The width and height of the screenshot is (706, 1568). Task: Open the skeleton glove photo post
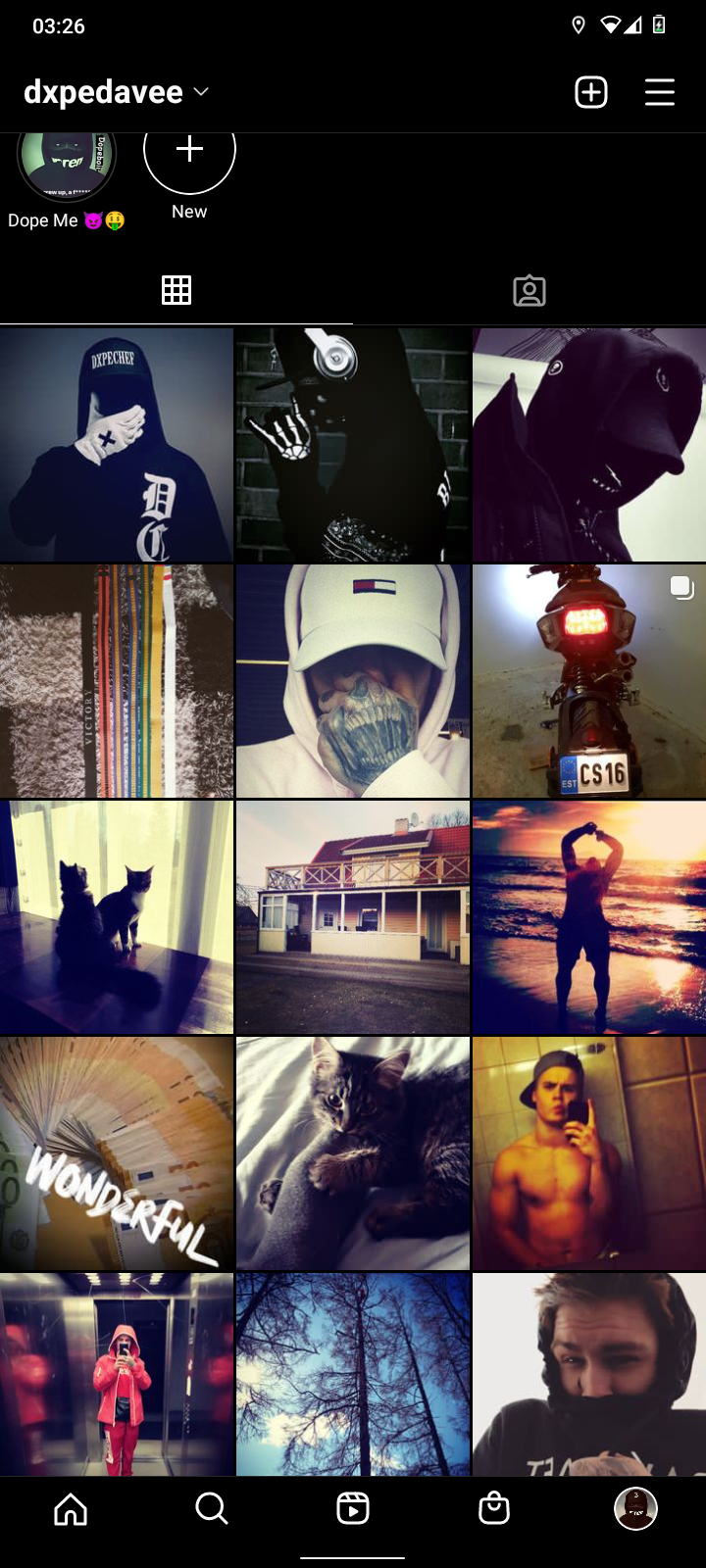353,445
